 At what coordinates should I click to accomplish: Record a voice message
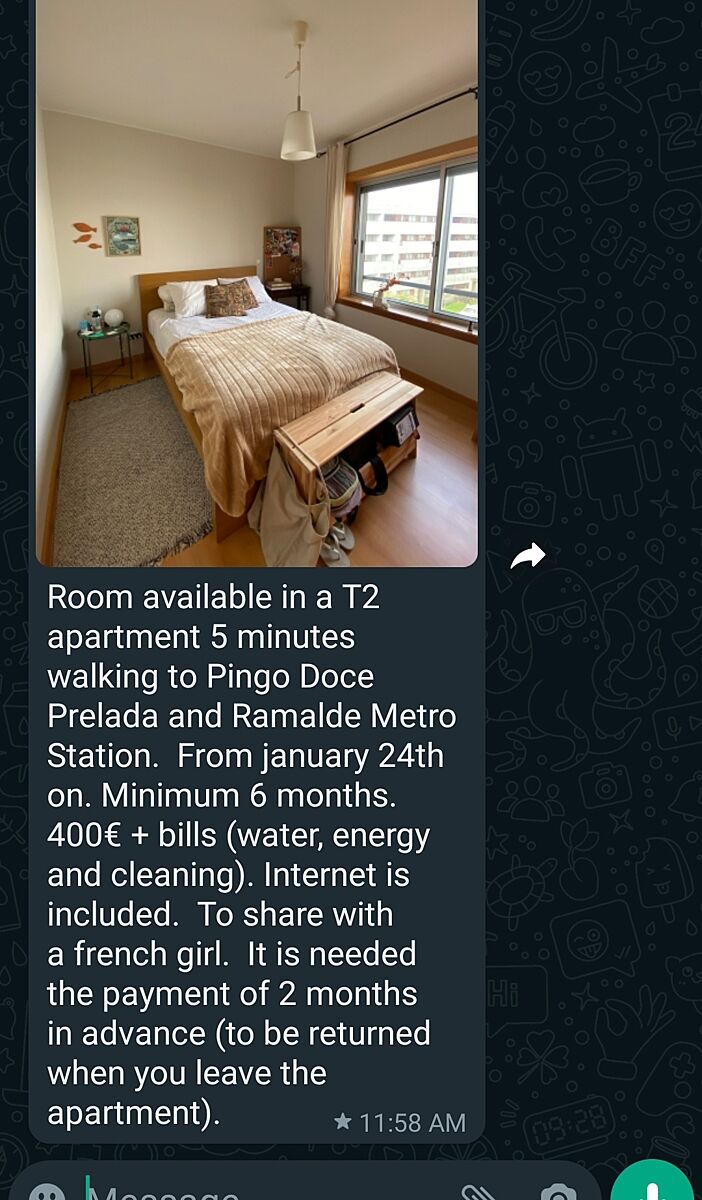[652, 1187]
